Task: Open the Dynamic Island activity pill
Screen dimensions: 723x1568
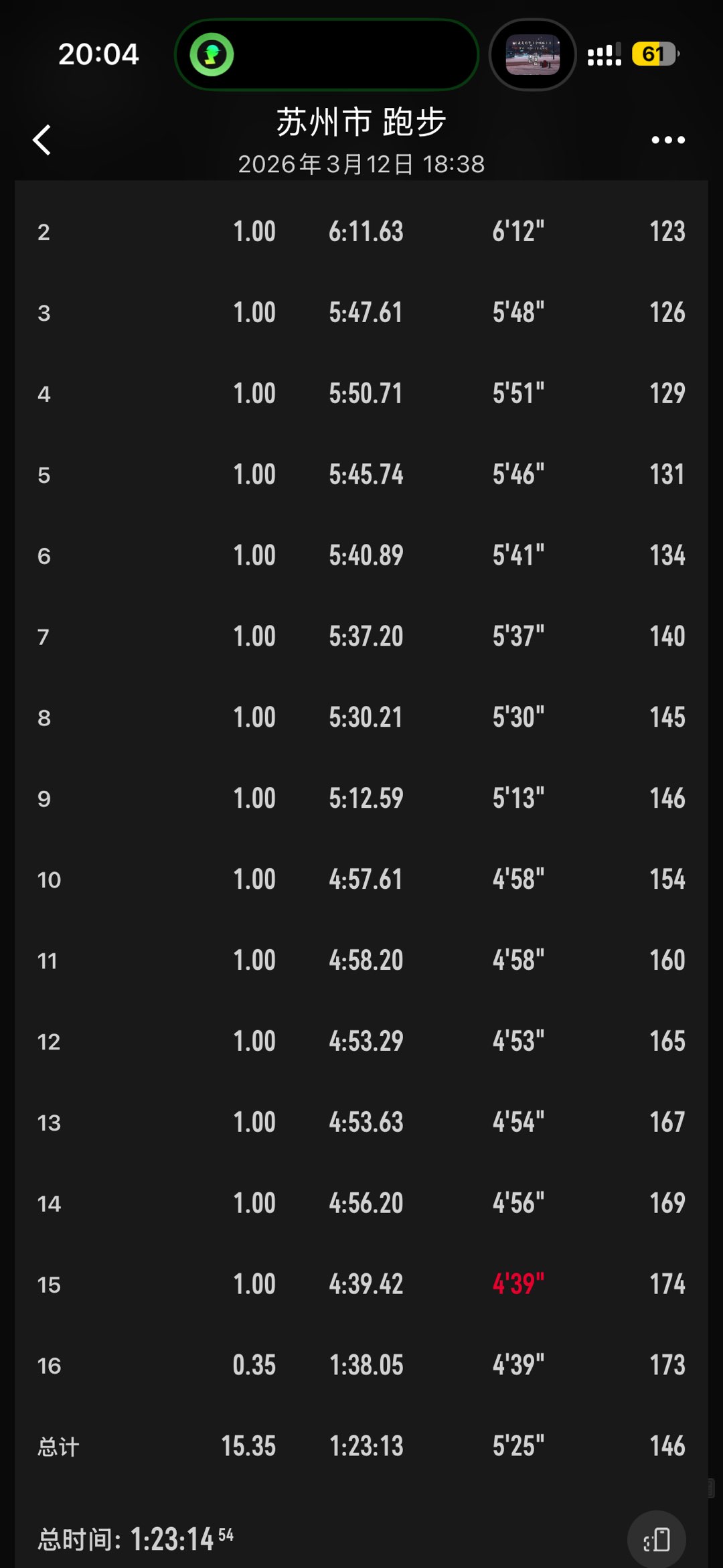Action: [x=327, y=54]
